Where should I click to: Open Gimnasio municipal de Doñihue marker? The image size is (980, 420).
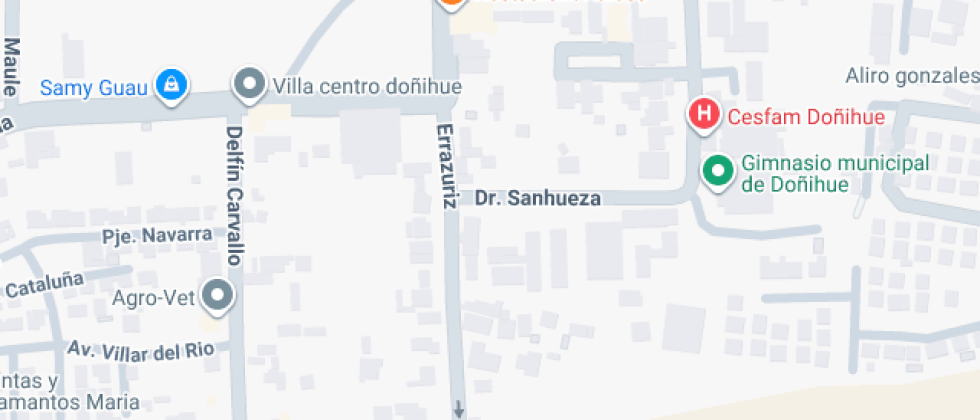coord(716,170)
